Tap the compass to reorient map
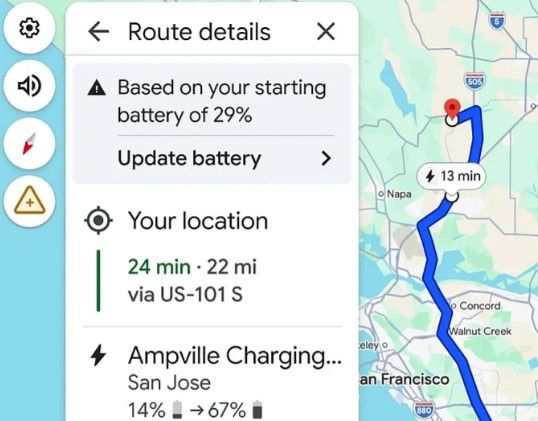Screen dimensions: 538x421 click(29, 143)
